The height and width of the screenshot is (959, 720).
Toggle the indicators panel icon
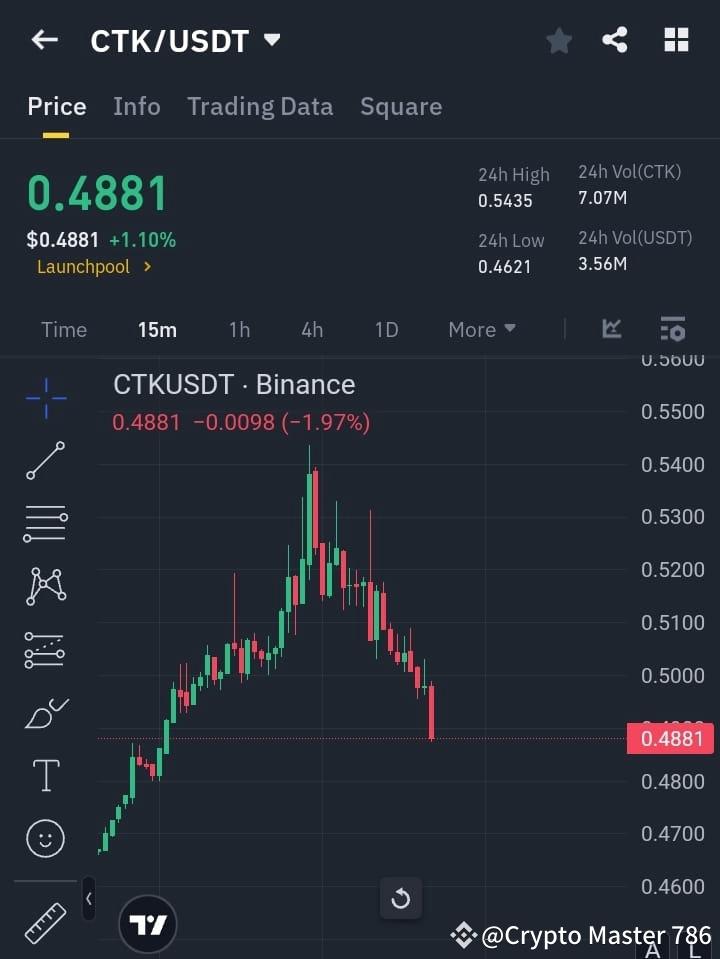(672, 329)
